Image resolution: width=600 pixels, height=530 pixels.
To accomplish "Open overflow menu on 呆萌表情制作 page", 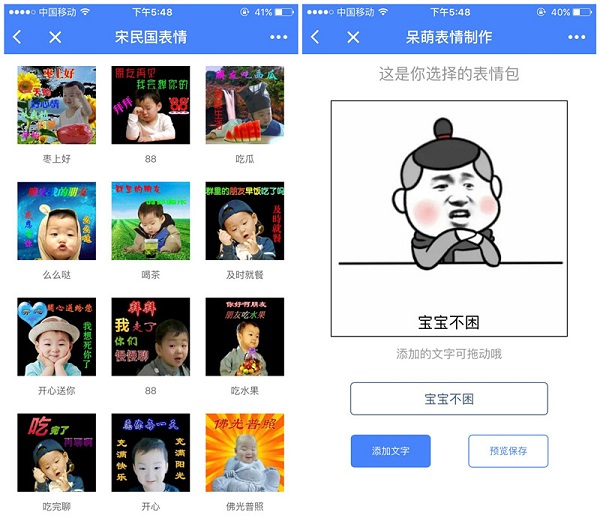I will pos(577,37).
